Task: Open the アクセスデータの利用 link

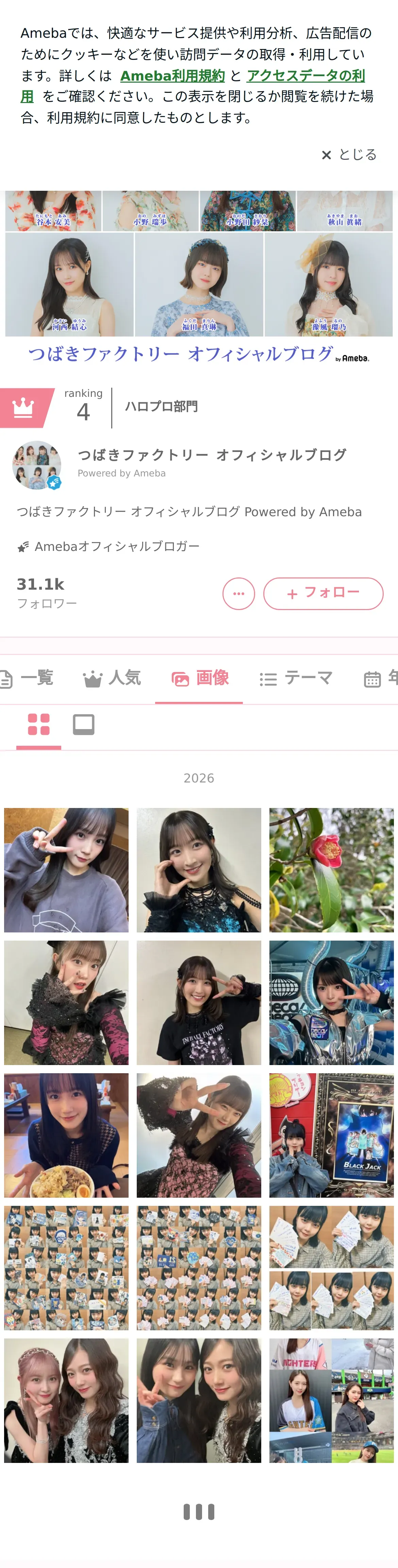Action: [305, 75]
